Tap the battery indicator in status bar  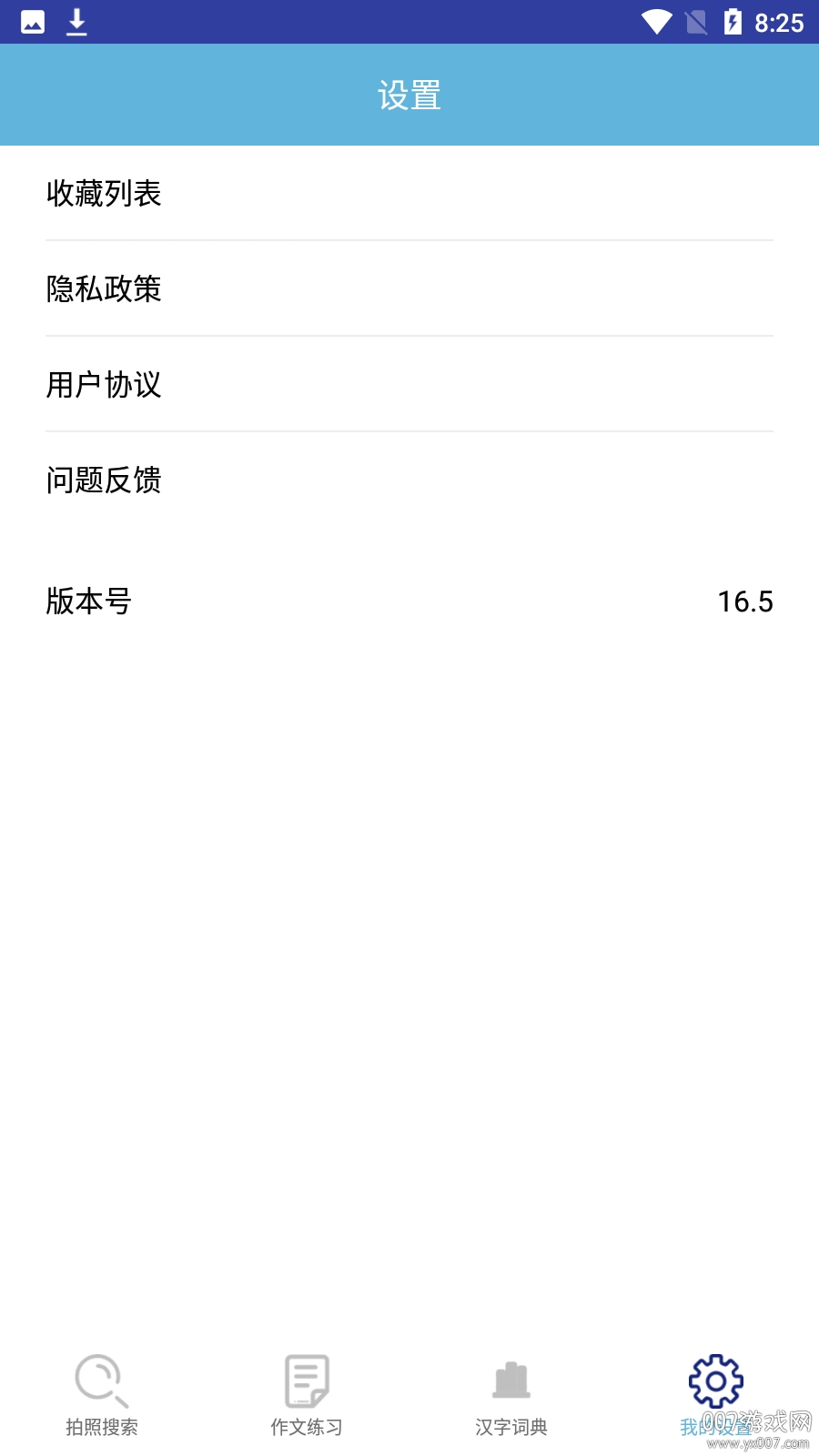[733, 20]
